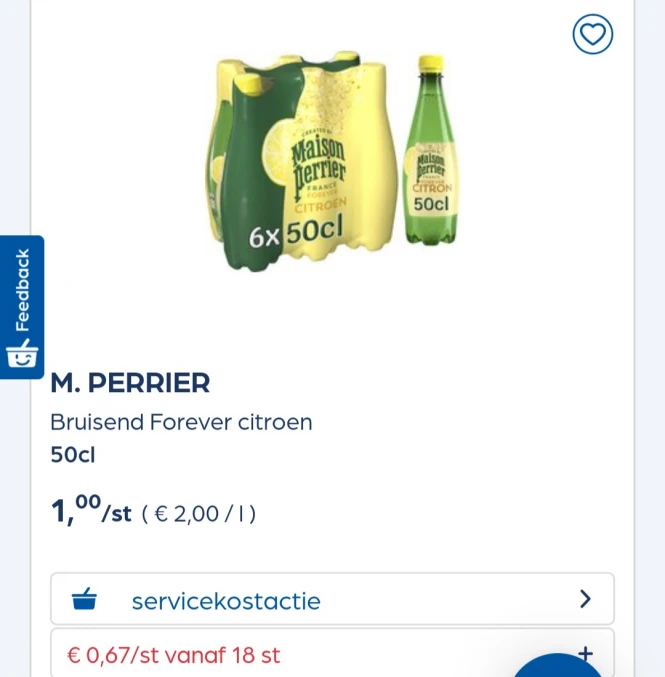Add M. Perrier to favorites
This screenshot has width=665, height=677.
click(592, 35)
